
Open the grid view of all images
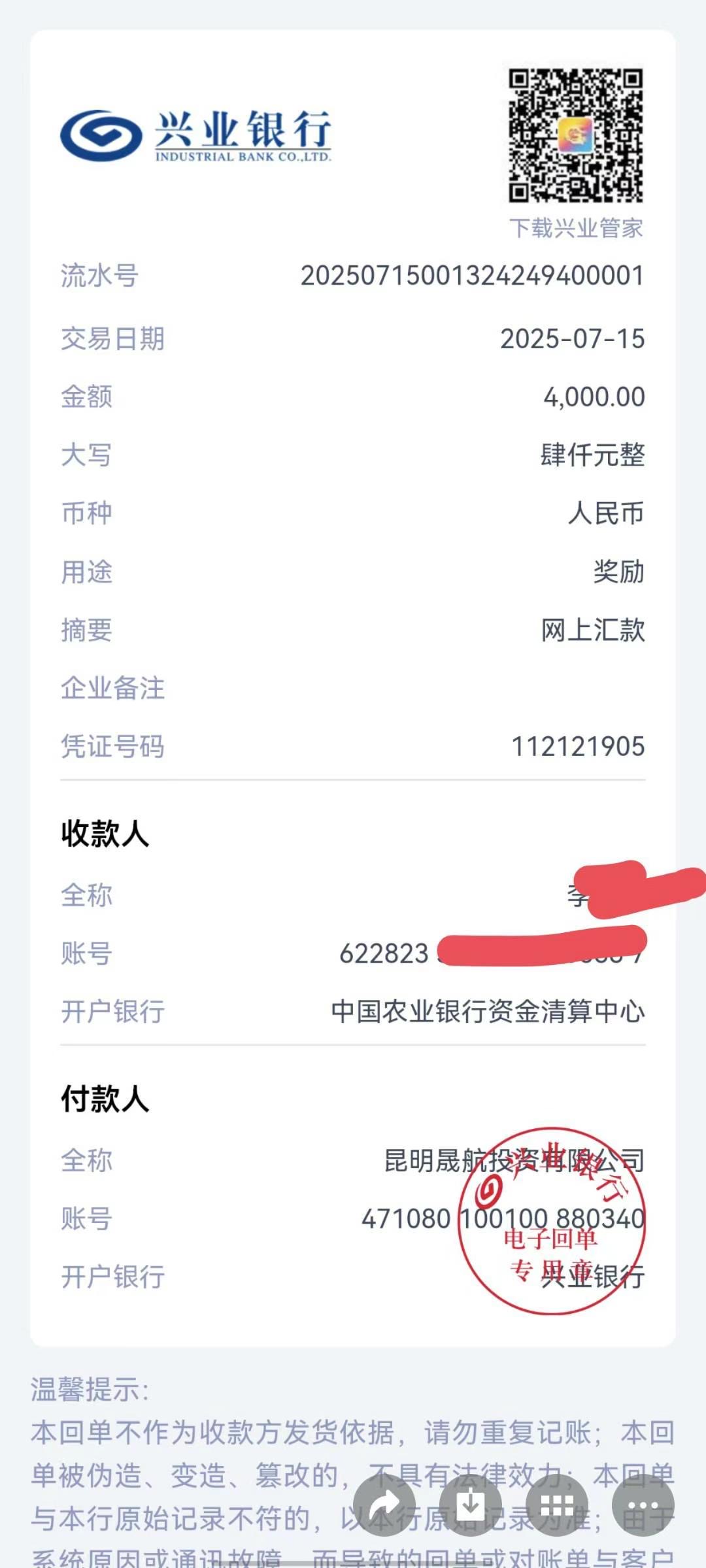(x=557, y=1506)
